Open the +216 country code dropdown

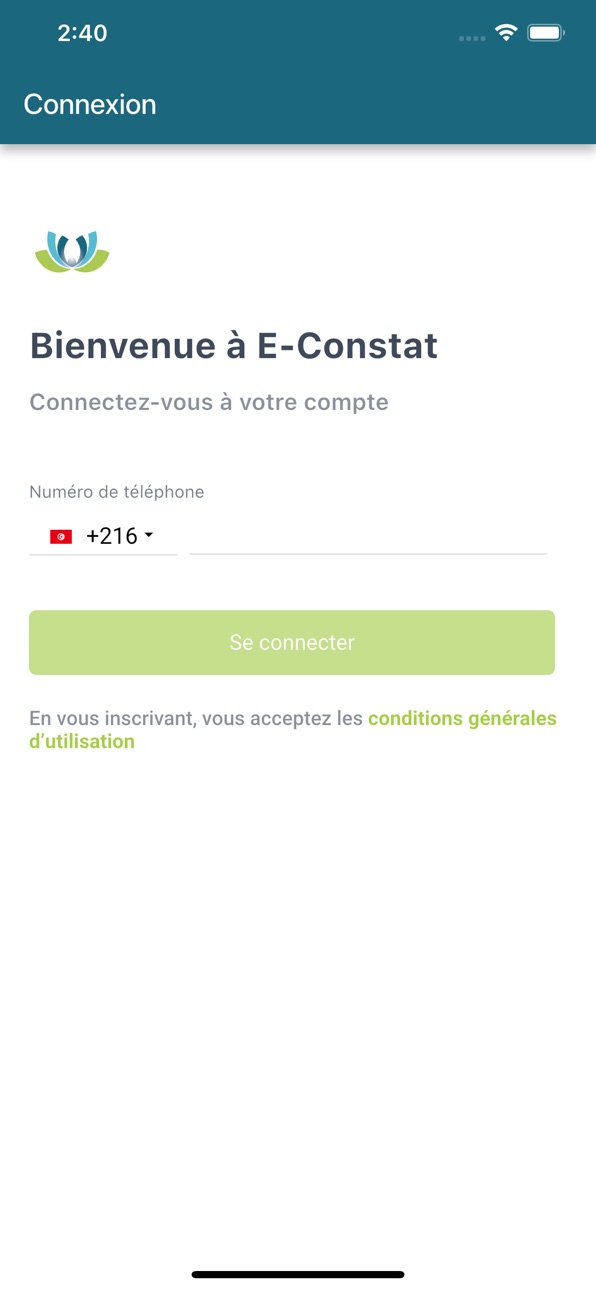[x=103, y=536]
